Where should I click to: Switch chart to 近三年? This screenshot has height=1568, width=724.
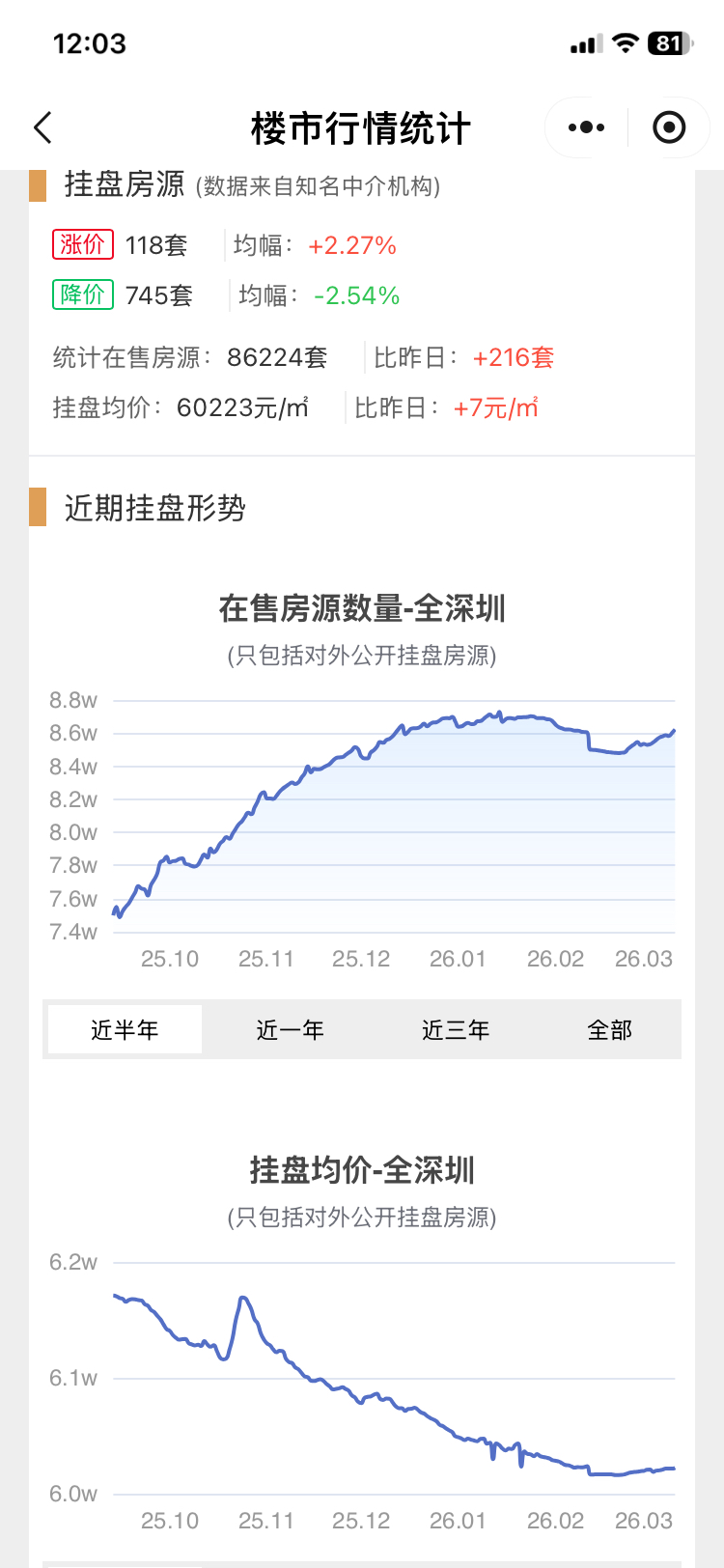click(456, 1030)
